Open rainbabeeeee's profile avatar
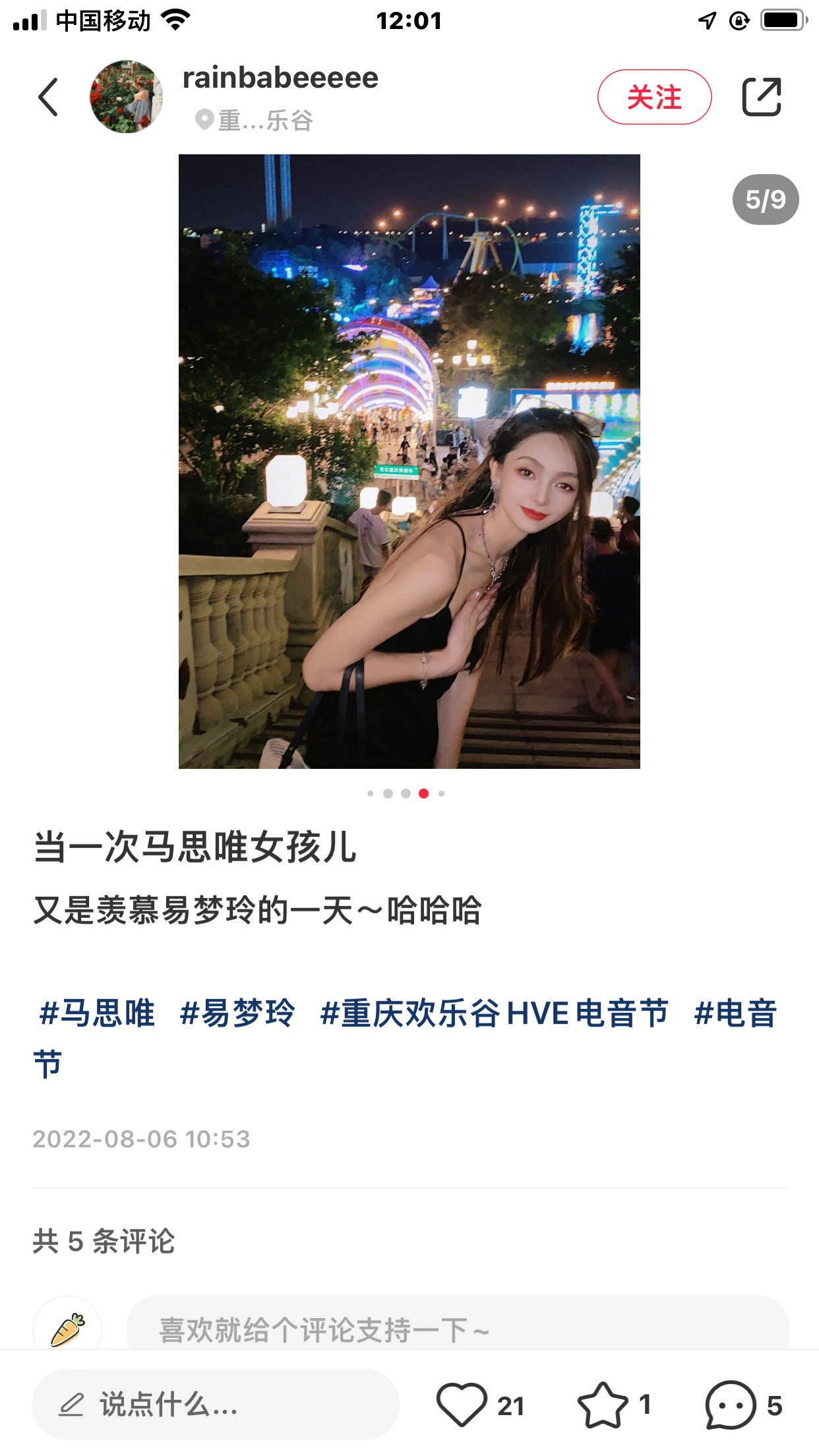819x1456 pixels. pyautogui.click(x=126, y=97)
